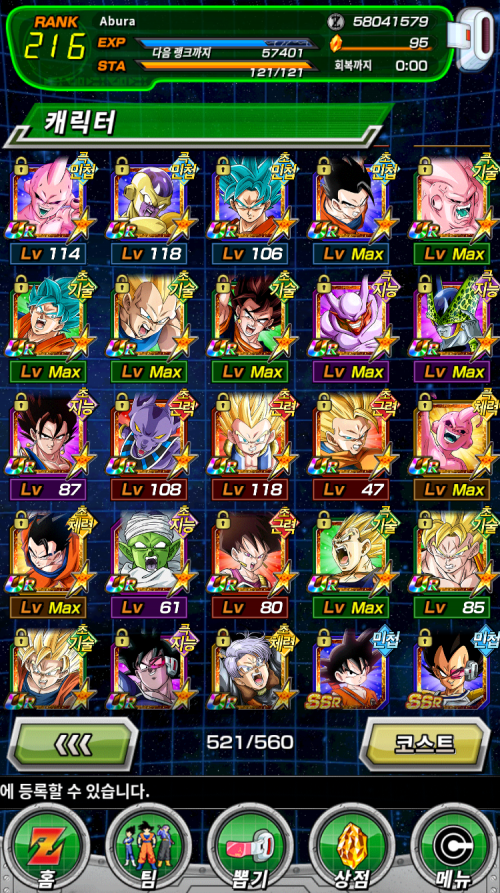Open the Lv 61 Piccolo card

tap(150, 563)
